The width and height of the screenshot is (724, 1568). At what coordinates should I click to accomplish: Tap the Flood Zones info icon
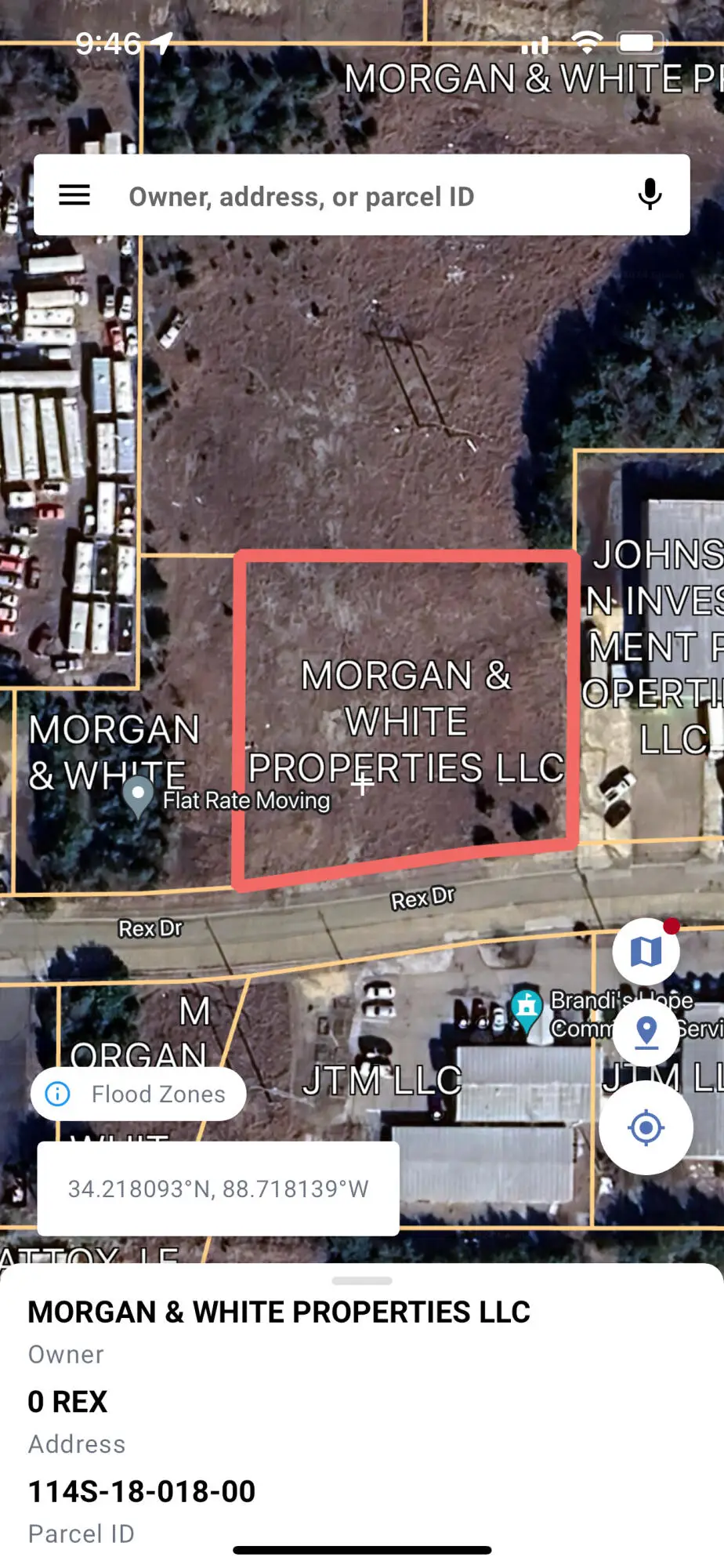tap(56, 1094)
